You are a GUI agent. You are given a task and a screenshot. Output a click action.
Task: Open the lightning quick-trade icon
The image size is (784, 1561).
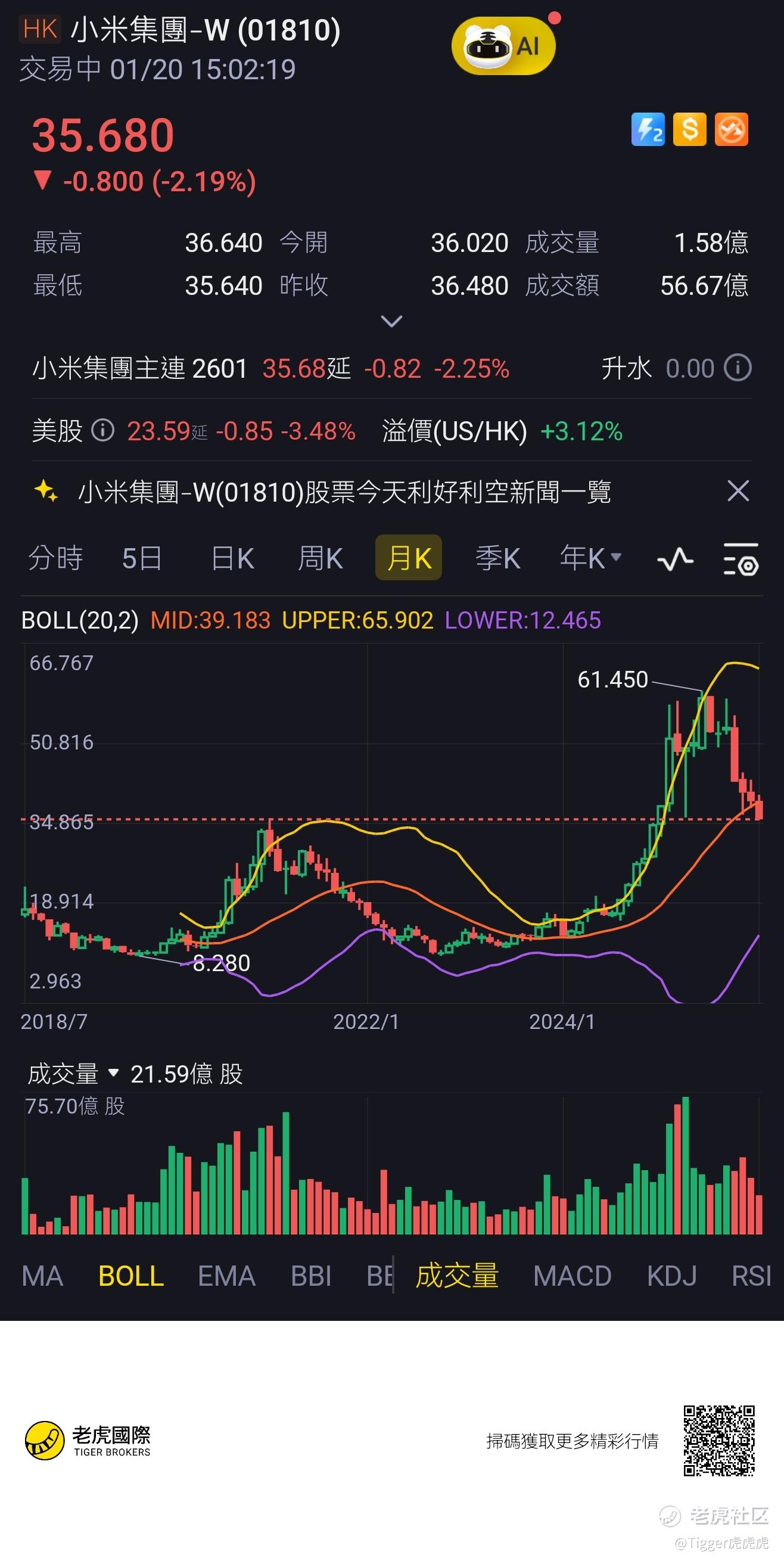tap(647, 130)
